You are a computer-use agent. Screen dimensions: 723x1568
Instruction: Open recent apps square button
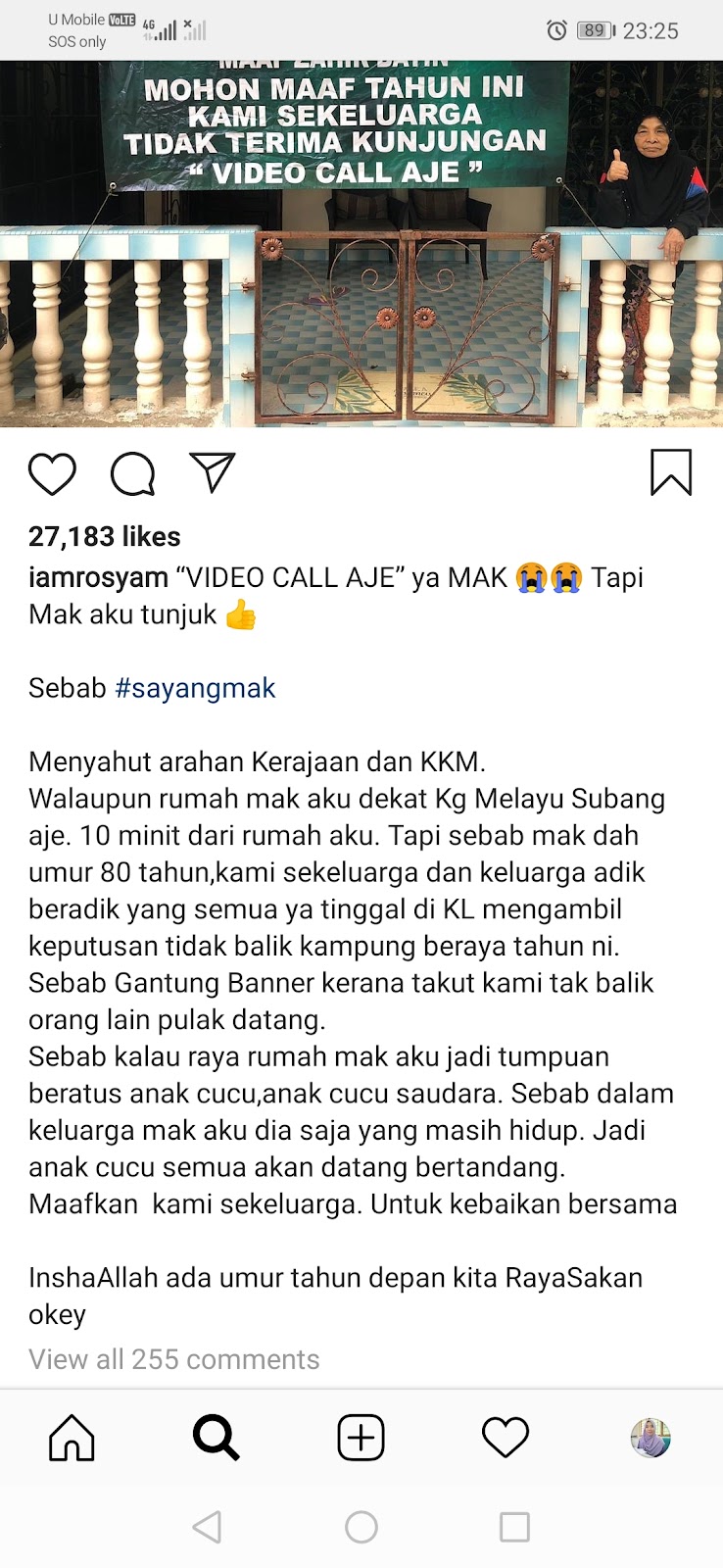click(x=514, y=1527)
